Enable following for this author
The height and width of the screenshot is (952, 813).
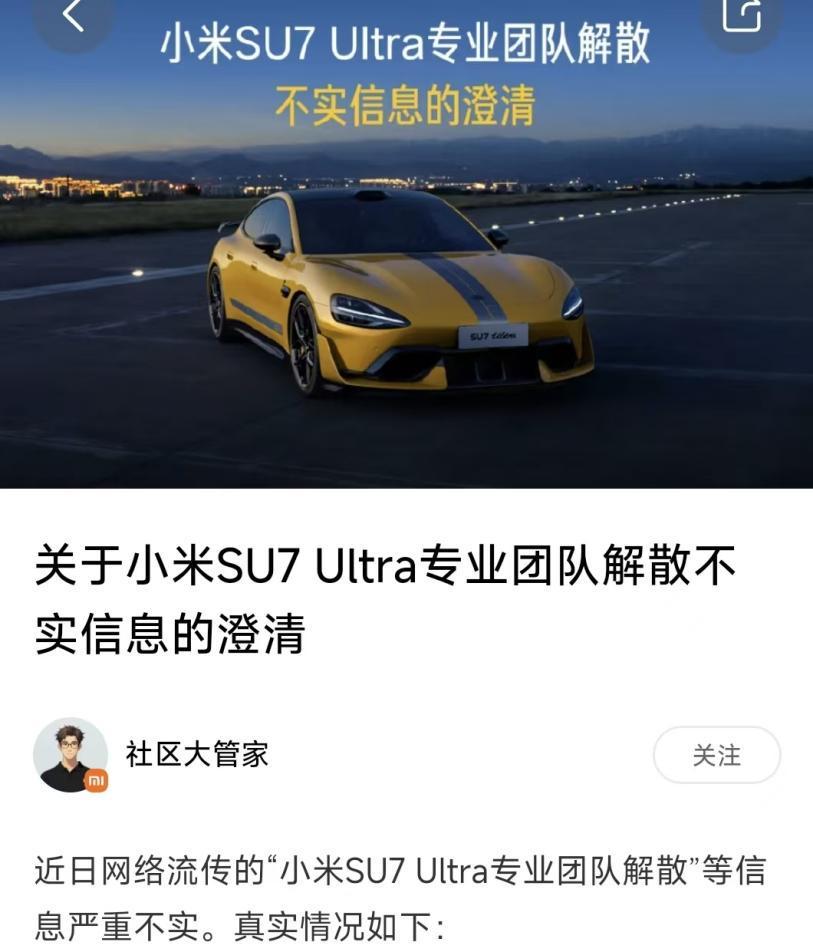pyautogui.click(x=717, y=755)
